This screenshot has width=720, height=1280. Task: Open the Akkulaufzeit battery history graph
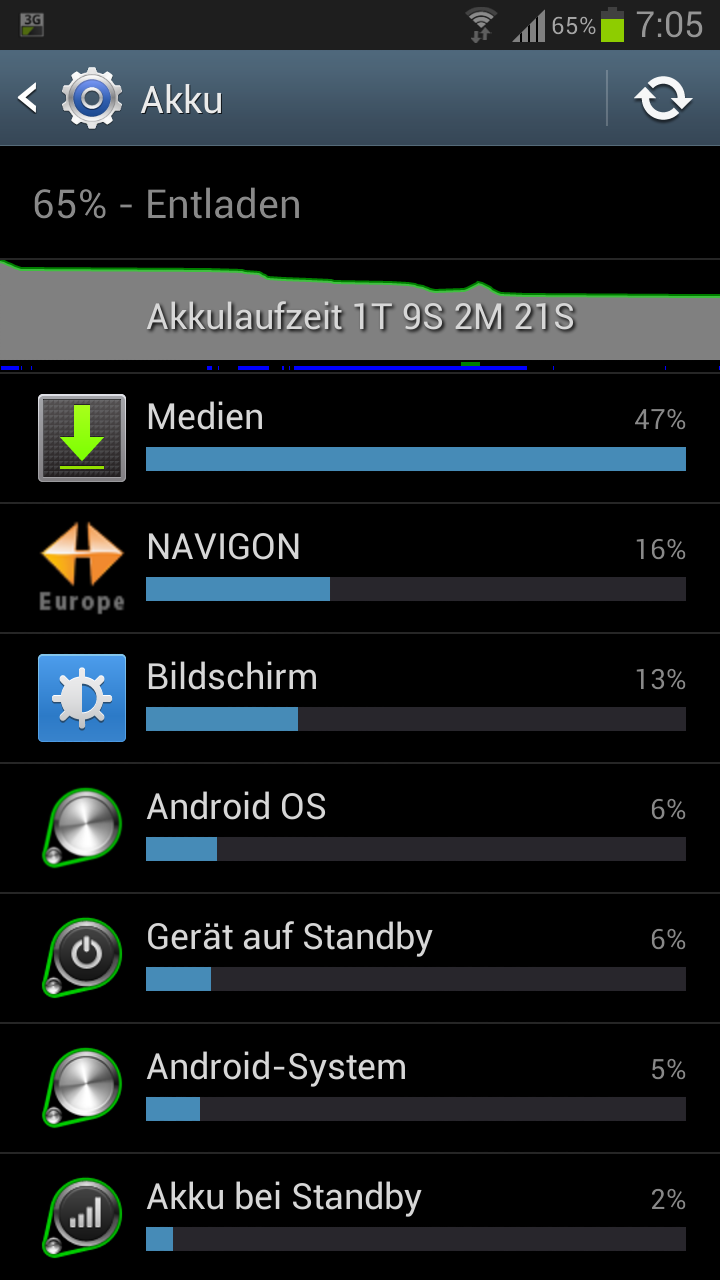click(x=360, y=310)
